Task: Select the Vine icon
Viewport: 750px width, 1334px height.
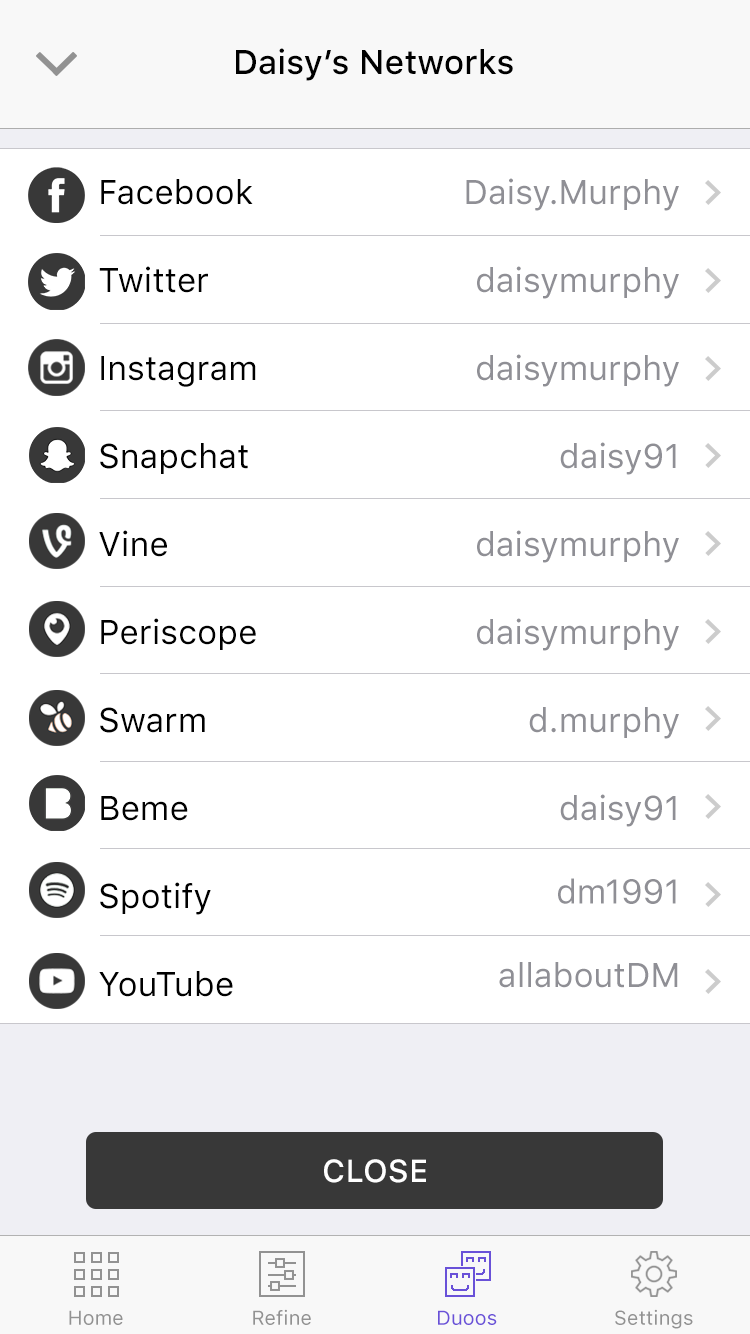Action: click(56, 544)
